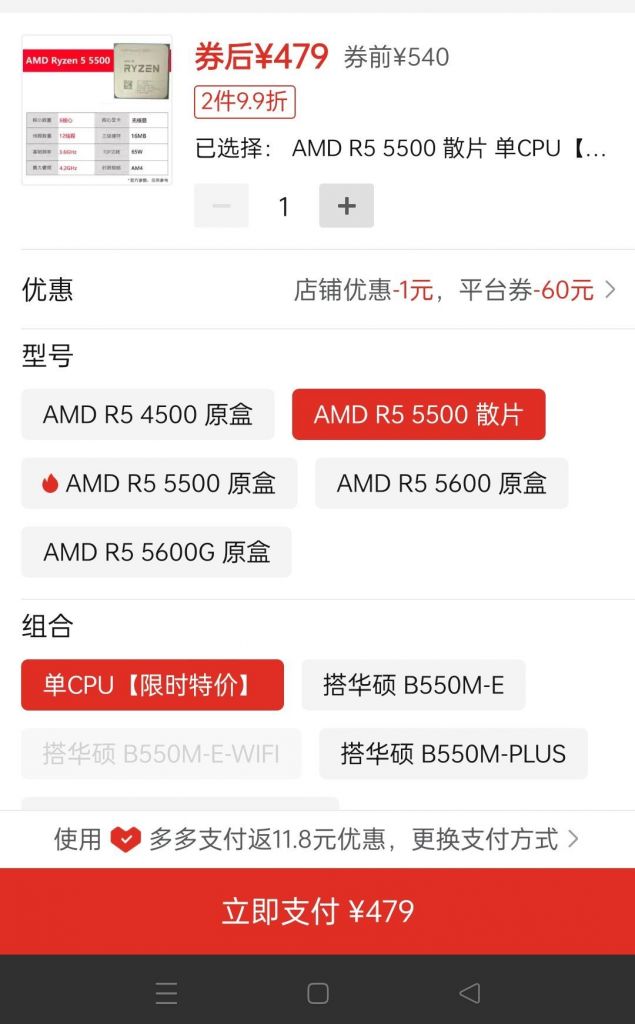Select the AMD R5 4500 原盒 model

coord(148,414)
